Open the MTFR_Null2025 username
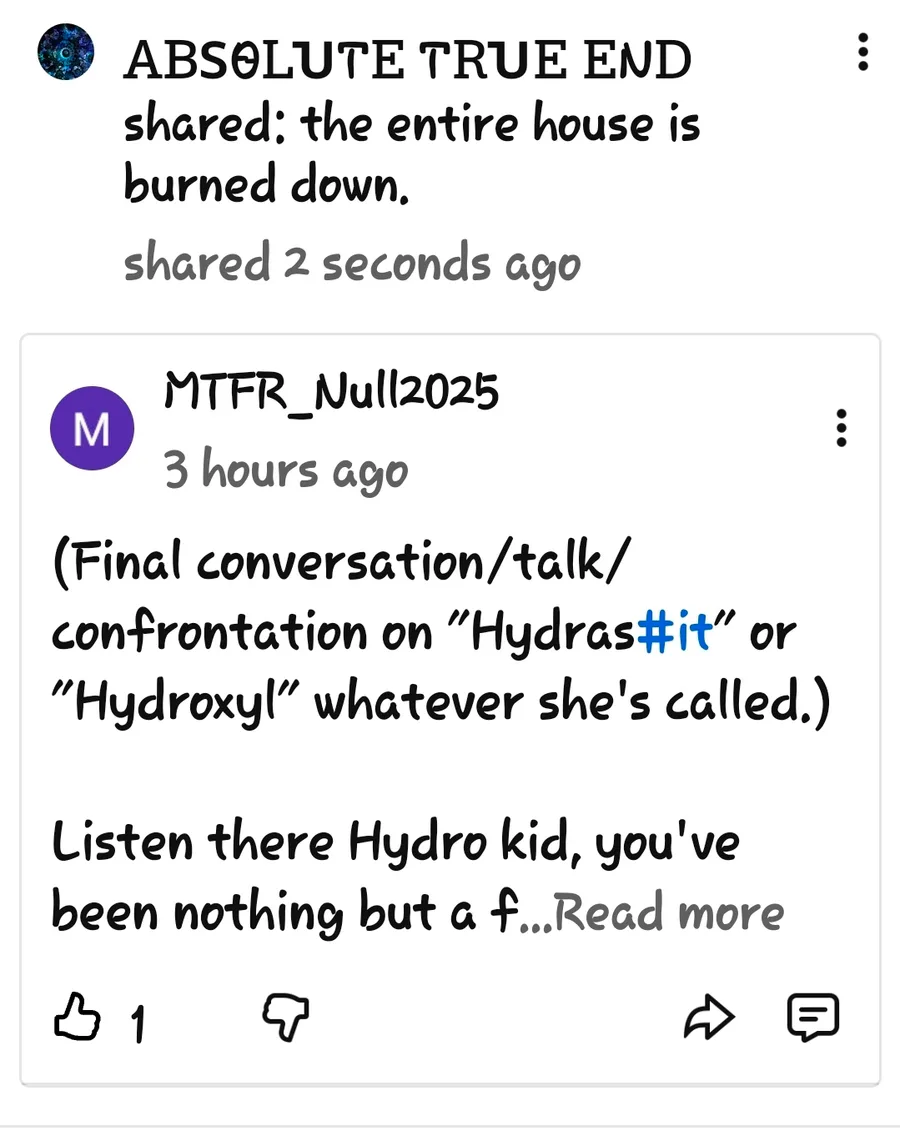The image size is (900, 1136). (x=330, y=393)
